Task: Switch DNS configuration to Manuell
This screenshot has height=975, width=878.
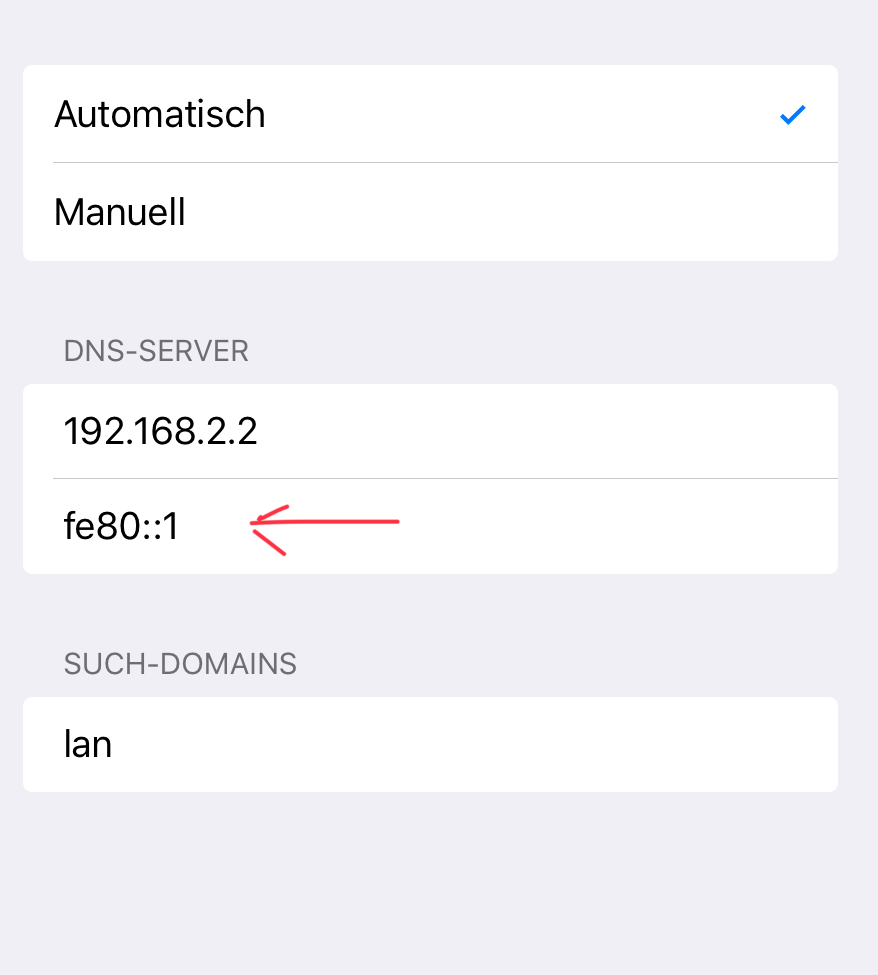Action: point(430,212)
